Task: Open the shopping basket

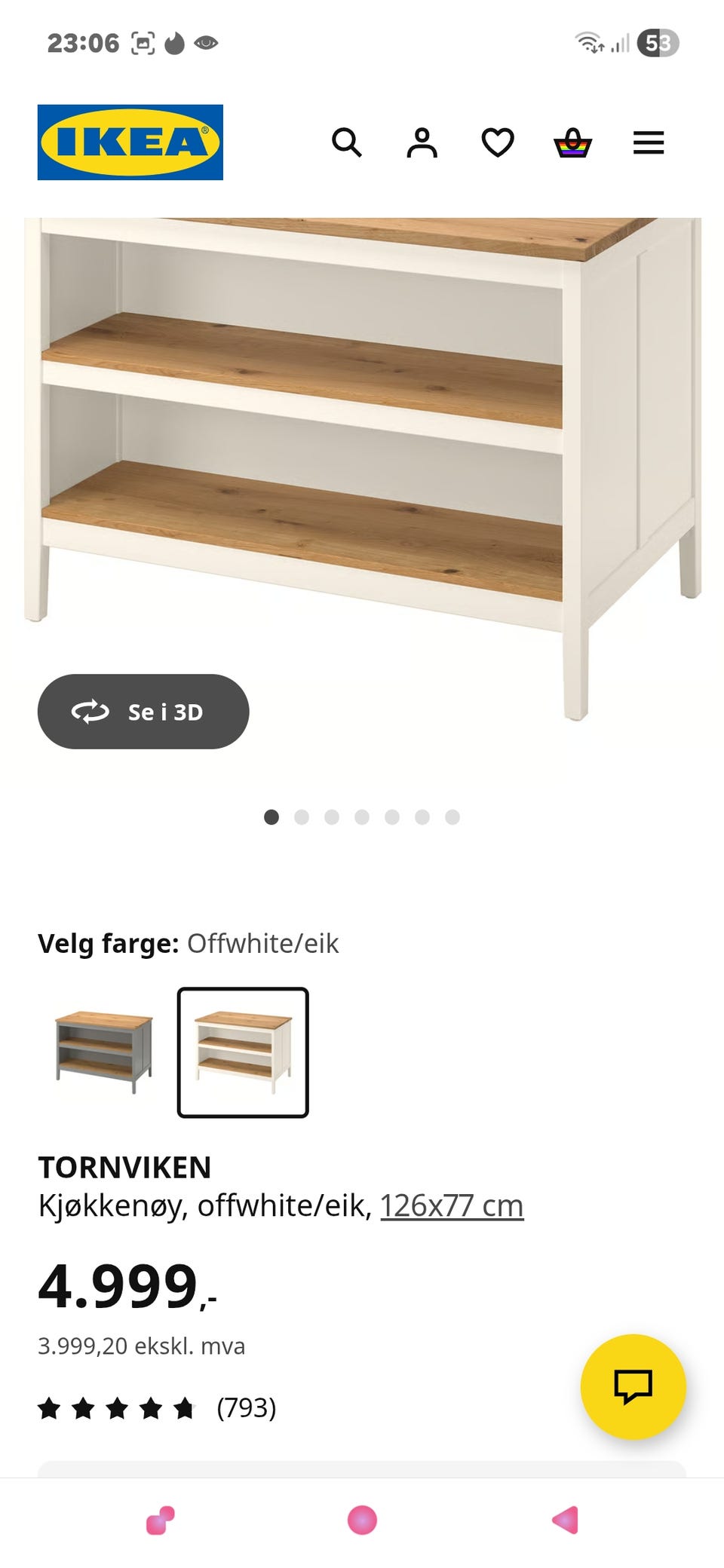Action: click(572, 142)
